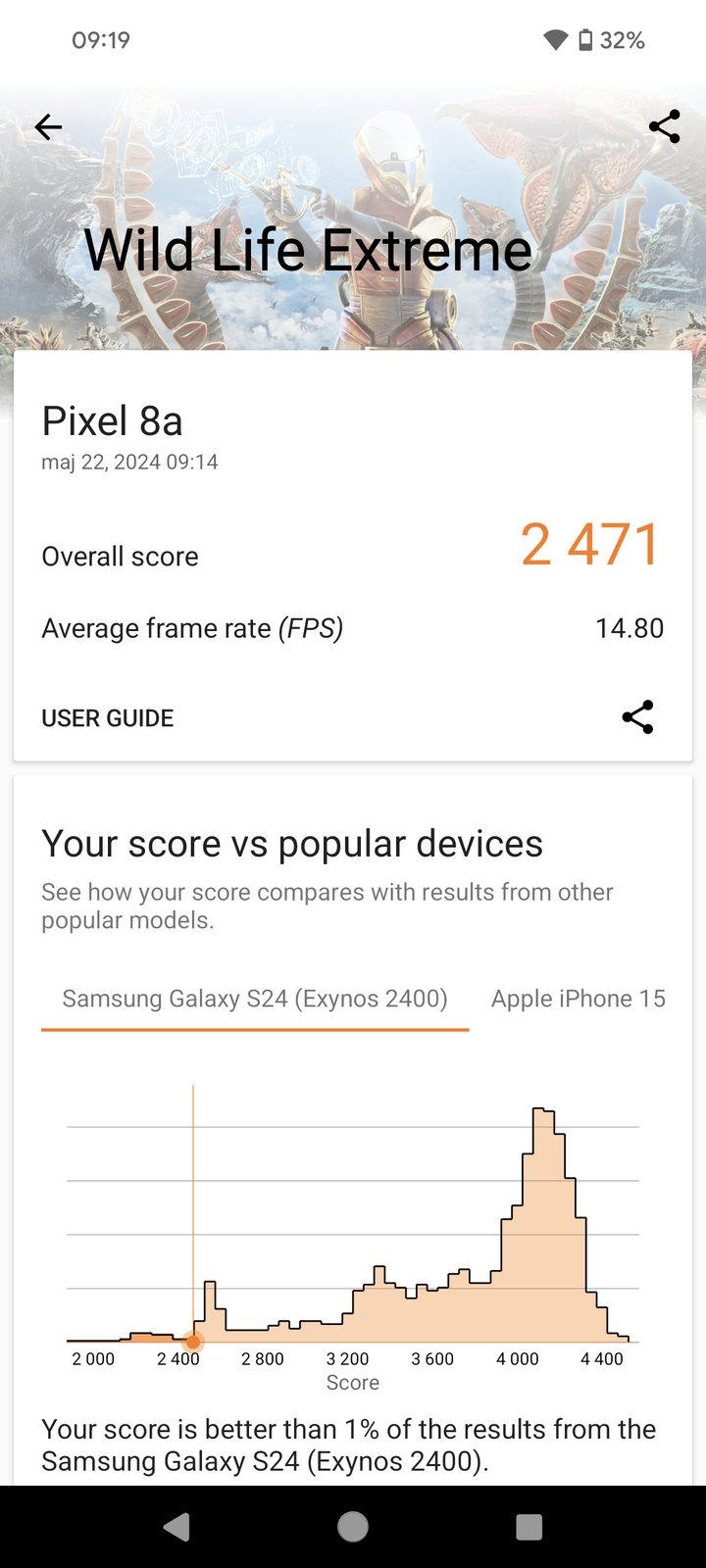Switch to the Apple iPhone 15 tab

click(x=579, y=999)
